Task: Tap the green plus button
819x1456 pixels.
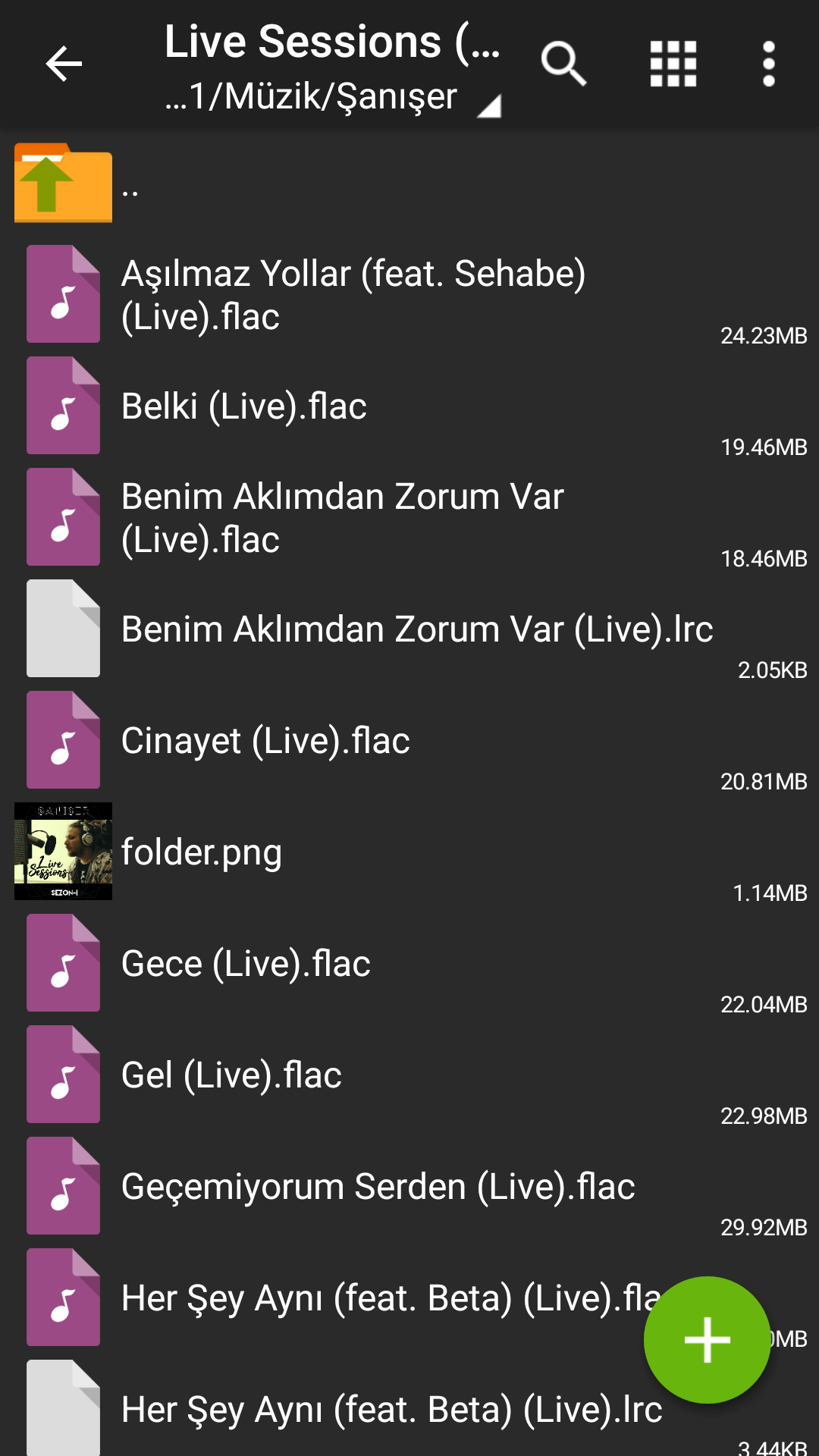Action: 707,1340
